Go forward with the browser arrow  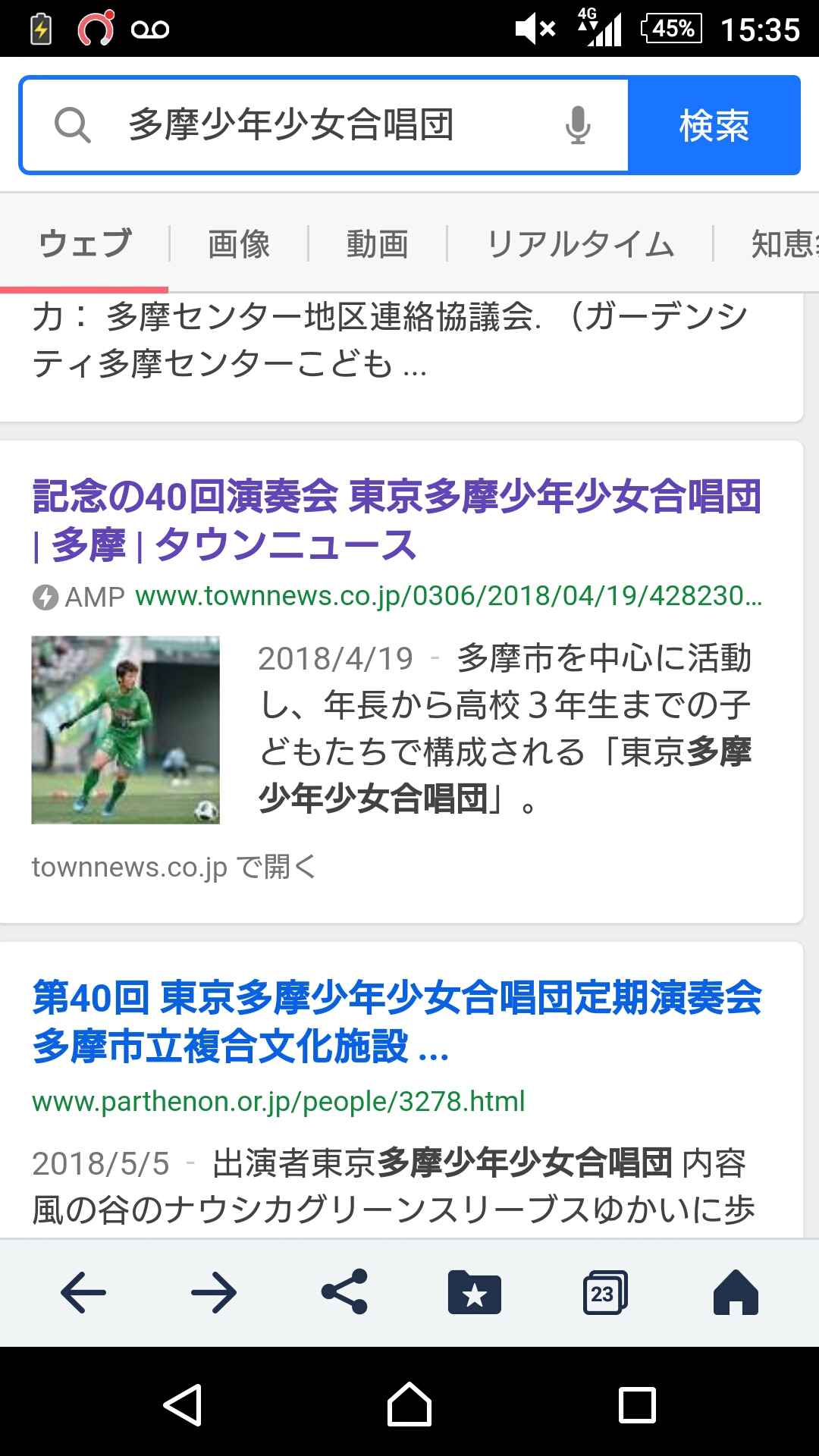[x=214, y=1292]
